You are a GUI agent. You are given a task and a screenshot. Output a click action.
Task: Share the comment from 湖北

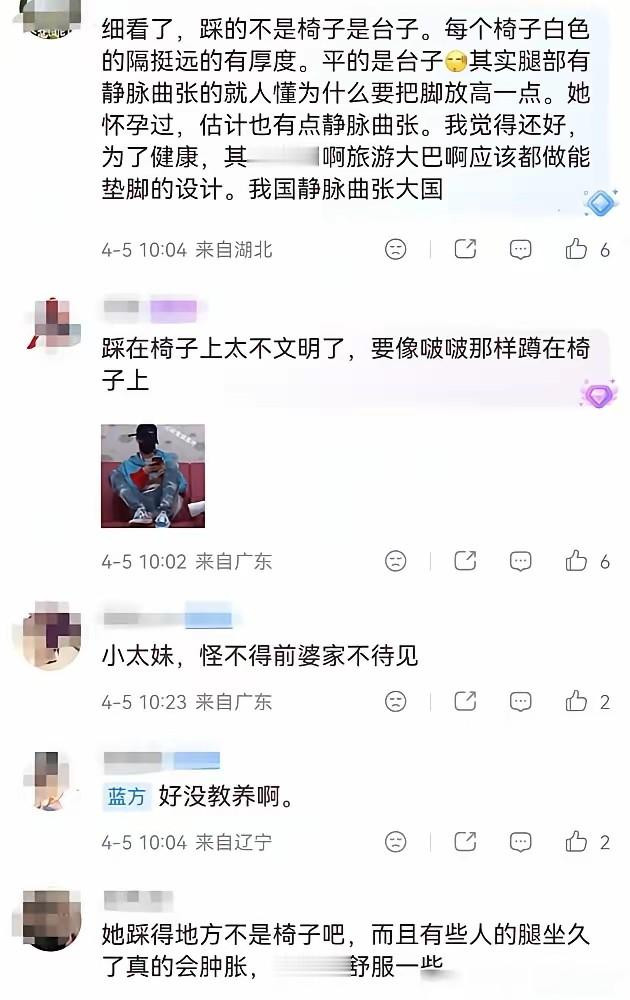click(465, 249)
